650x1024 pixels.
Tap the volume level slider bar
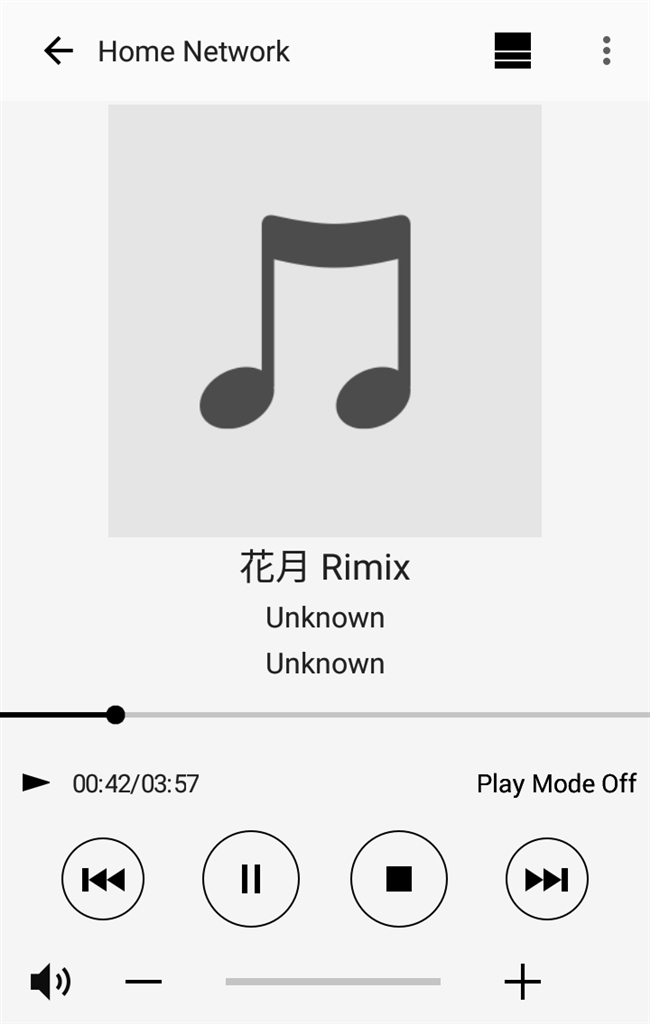click(x=333, y=982)
